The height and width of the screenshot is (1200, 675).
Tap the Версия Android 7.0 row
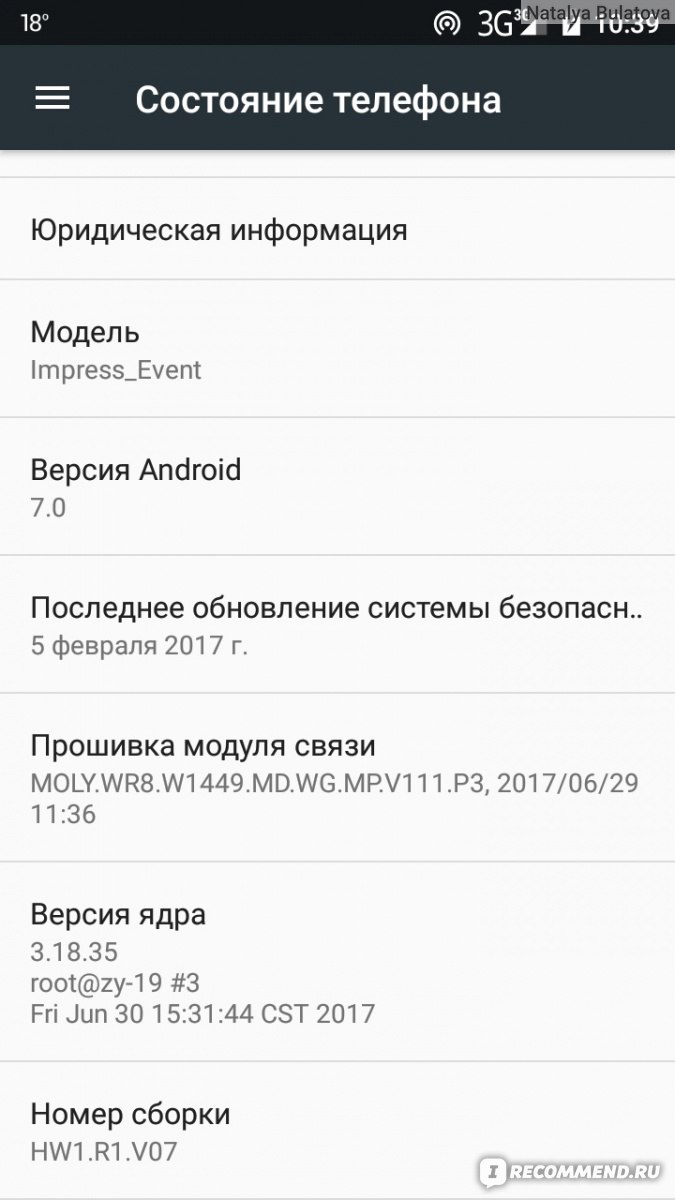[x=337, y=487]
